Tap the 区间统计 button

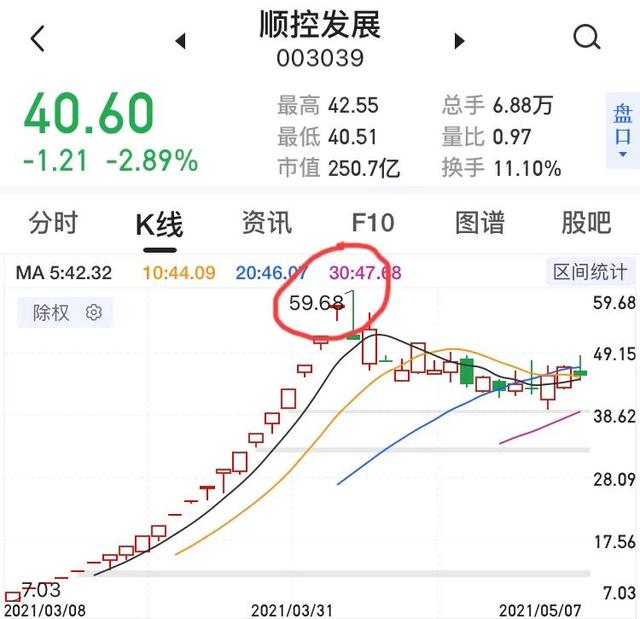[591, 272]
